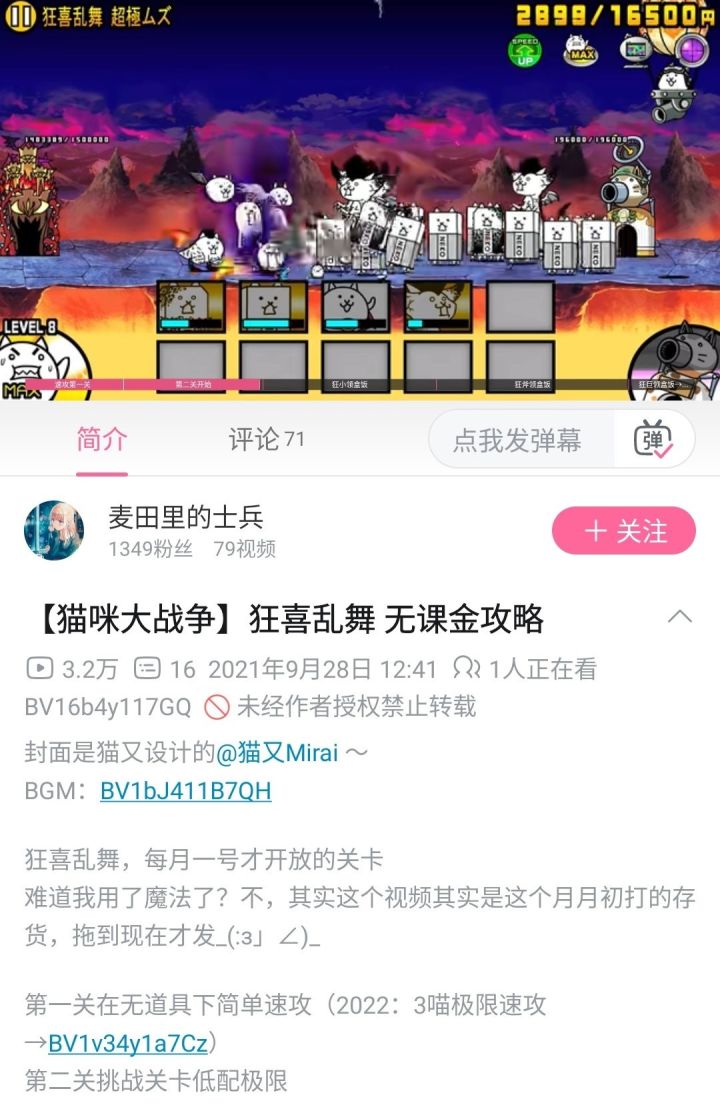Click the no-repost prohibition icon
This screenshot has width=720, height=1107.
(218, 703)
